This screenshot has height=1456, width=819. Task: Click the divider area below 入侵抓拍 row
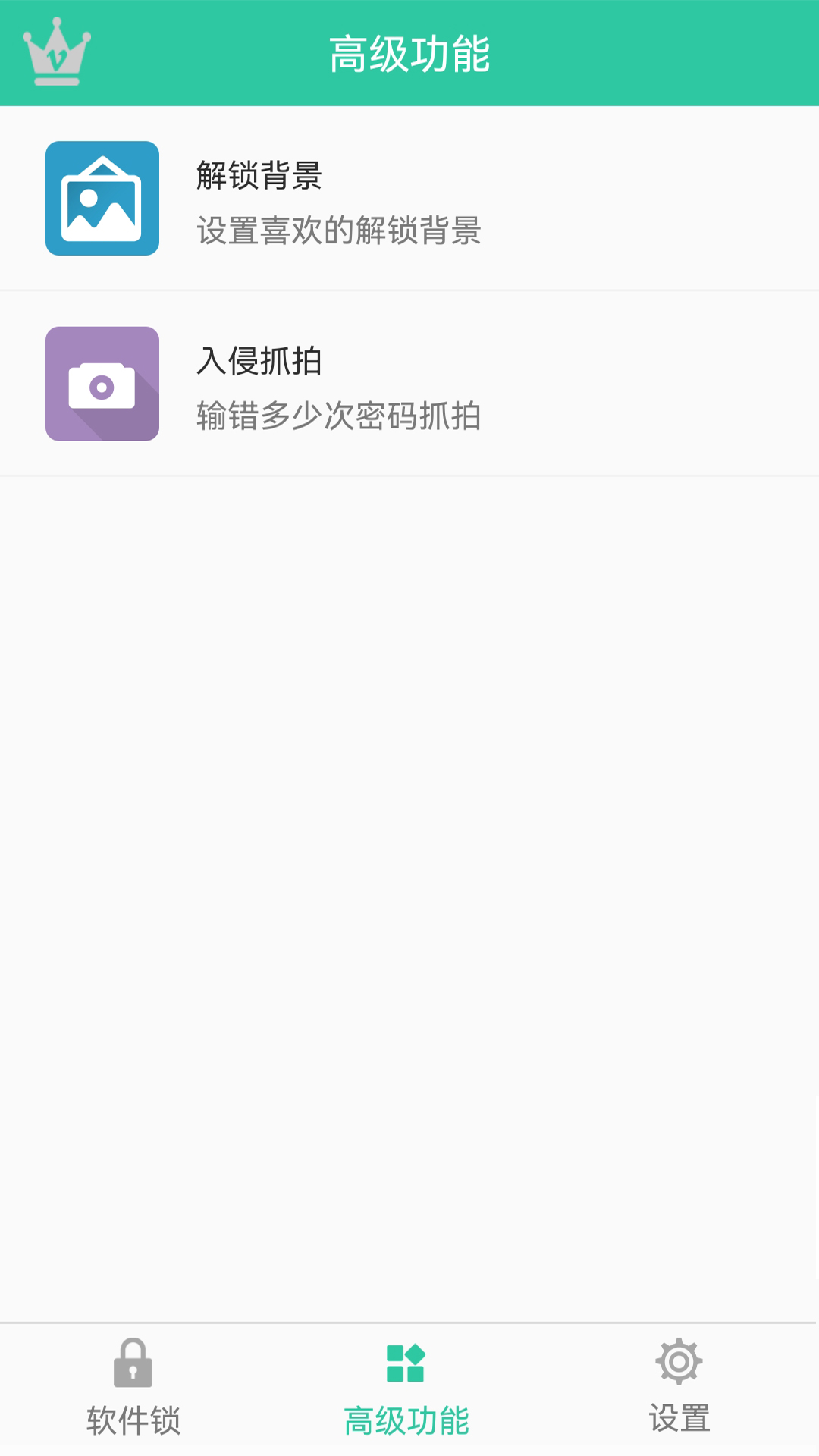click(x=409, y=476)
